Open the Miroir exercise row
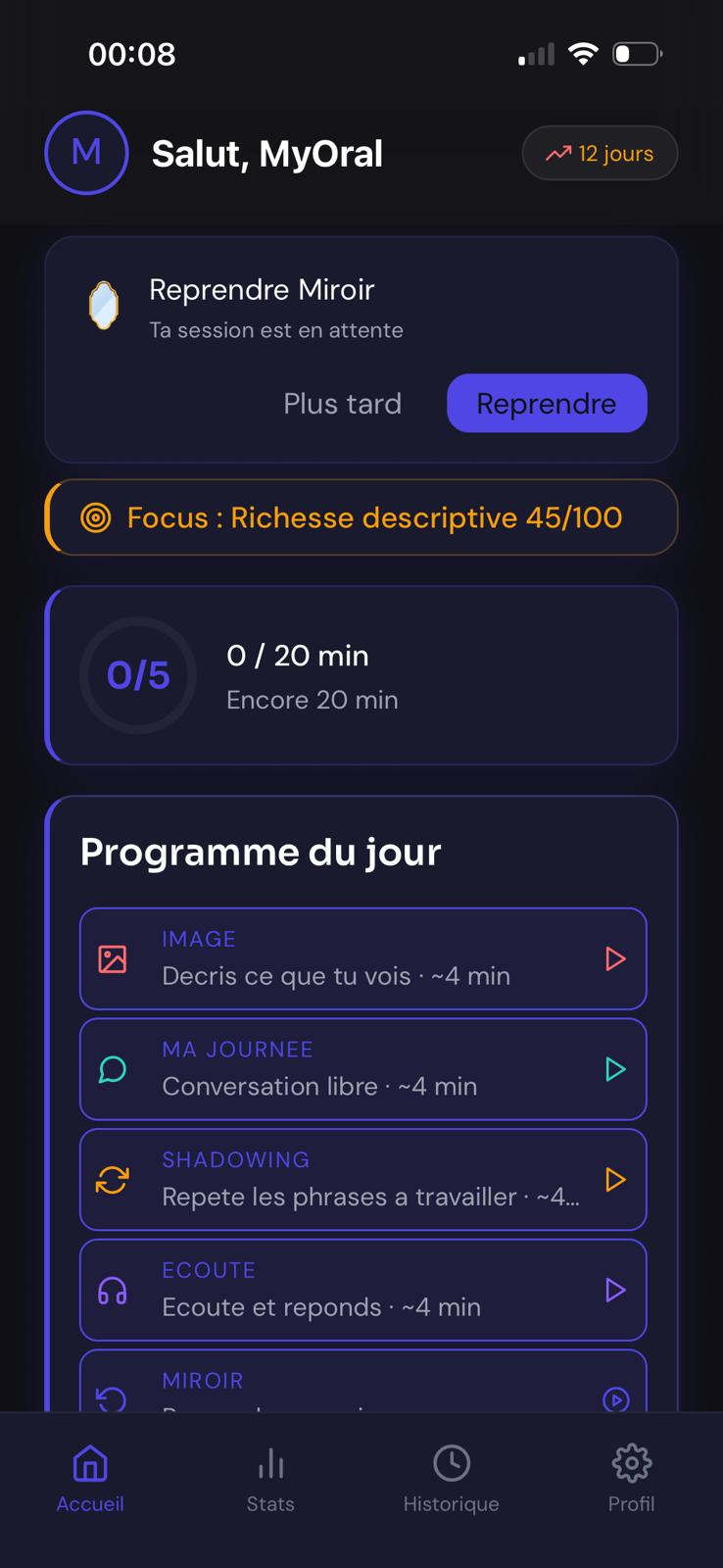Viewport: 723px width, 1568px height. 362,1381
